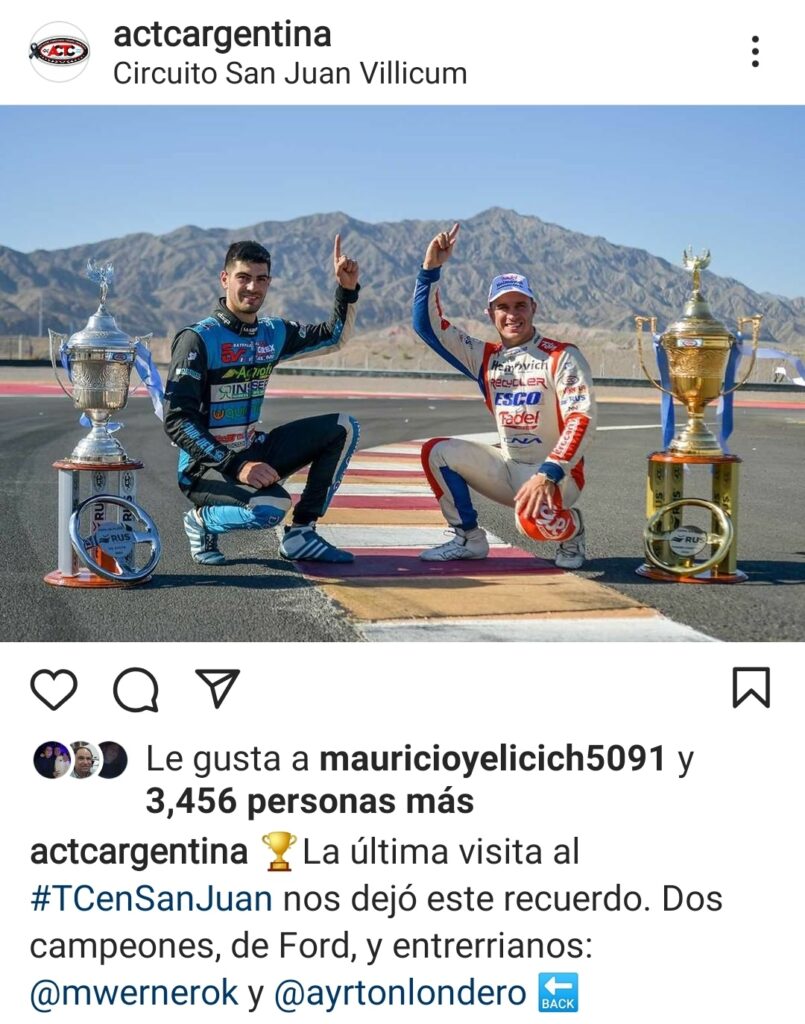
Task: Save this post with the bookmark
Action: pos(750,688)
